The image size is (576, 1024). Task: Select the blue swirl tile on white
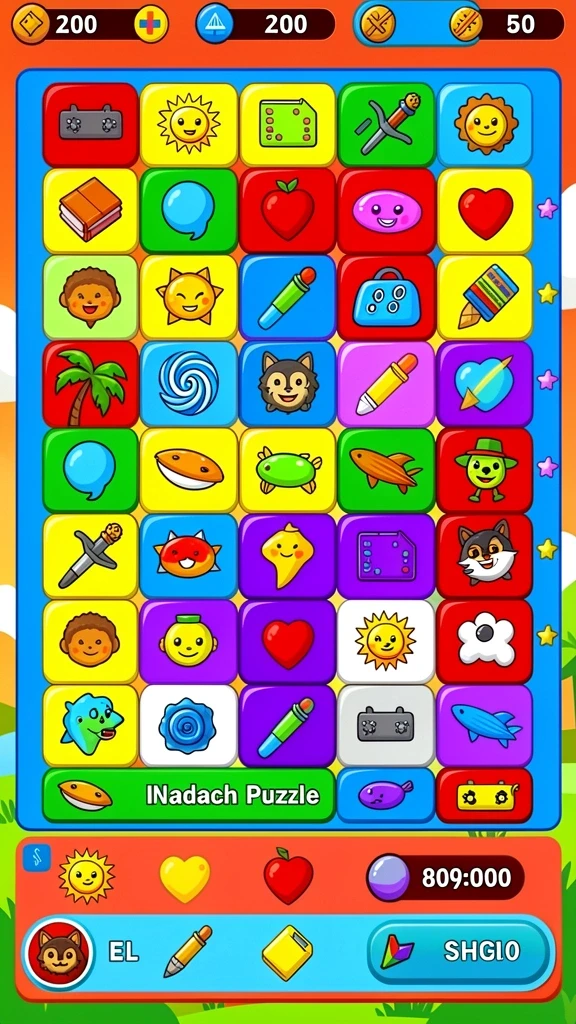[x=189, y=726]
